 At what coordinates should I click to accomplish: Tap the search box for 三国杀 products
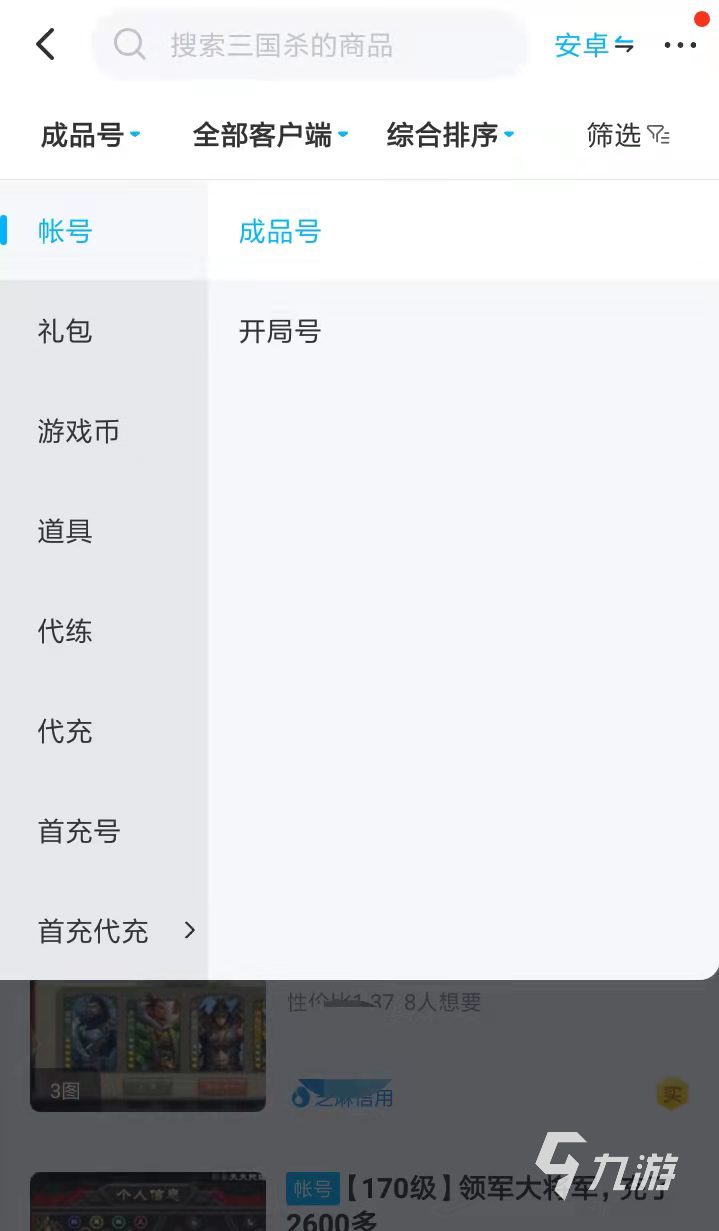tap(310, 45)
